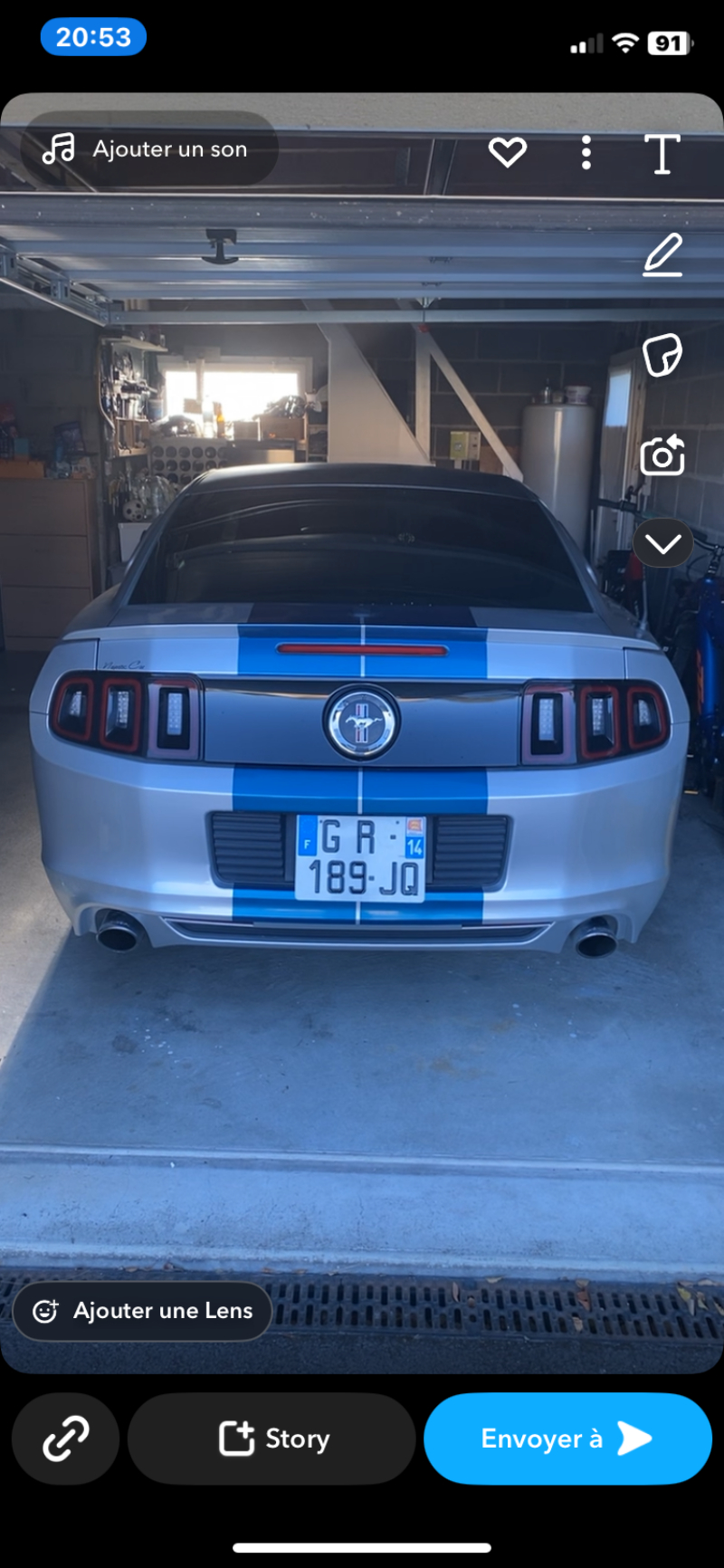Viewport: 724px width, 1568px height.
Task: Select the pencil drawing tool
Action: click(x=662, y=254)
